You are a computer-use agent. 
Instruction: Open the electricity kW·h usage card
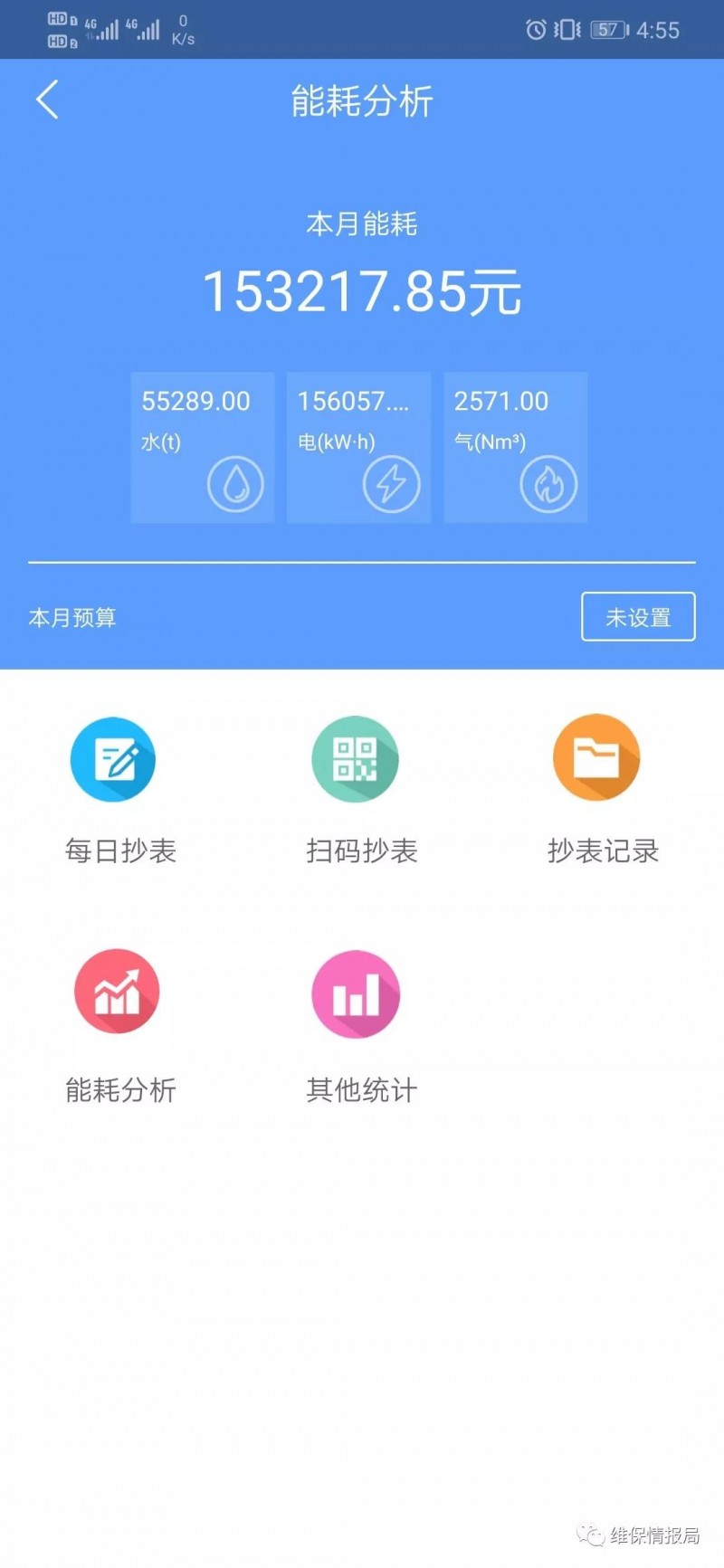click(358, 447)
